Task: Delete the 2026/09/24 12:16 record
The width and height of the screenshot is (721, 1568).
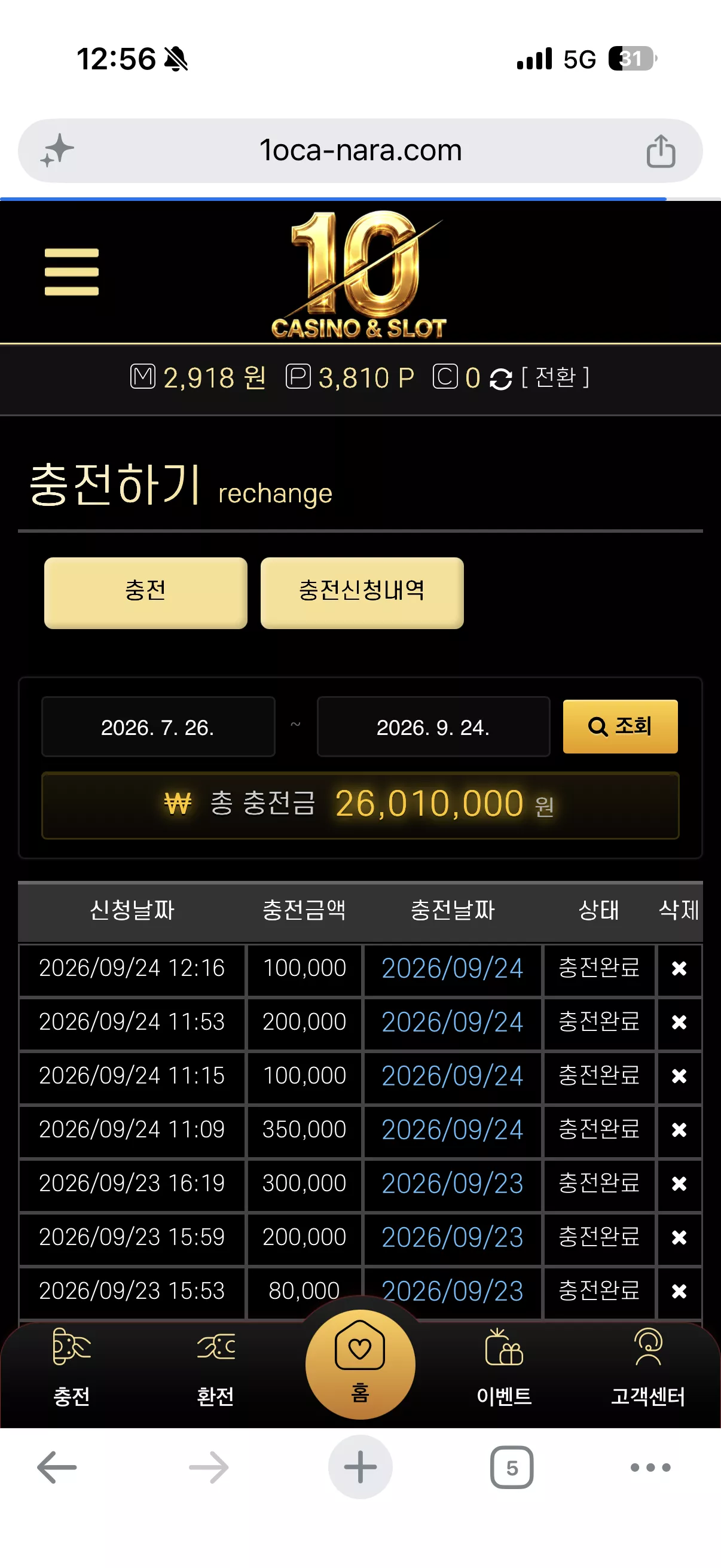Action: (679, 968)
